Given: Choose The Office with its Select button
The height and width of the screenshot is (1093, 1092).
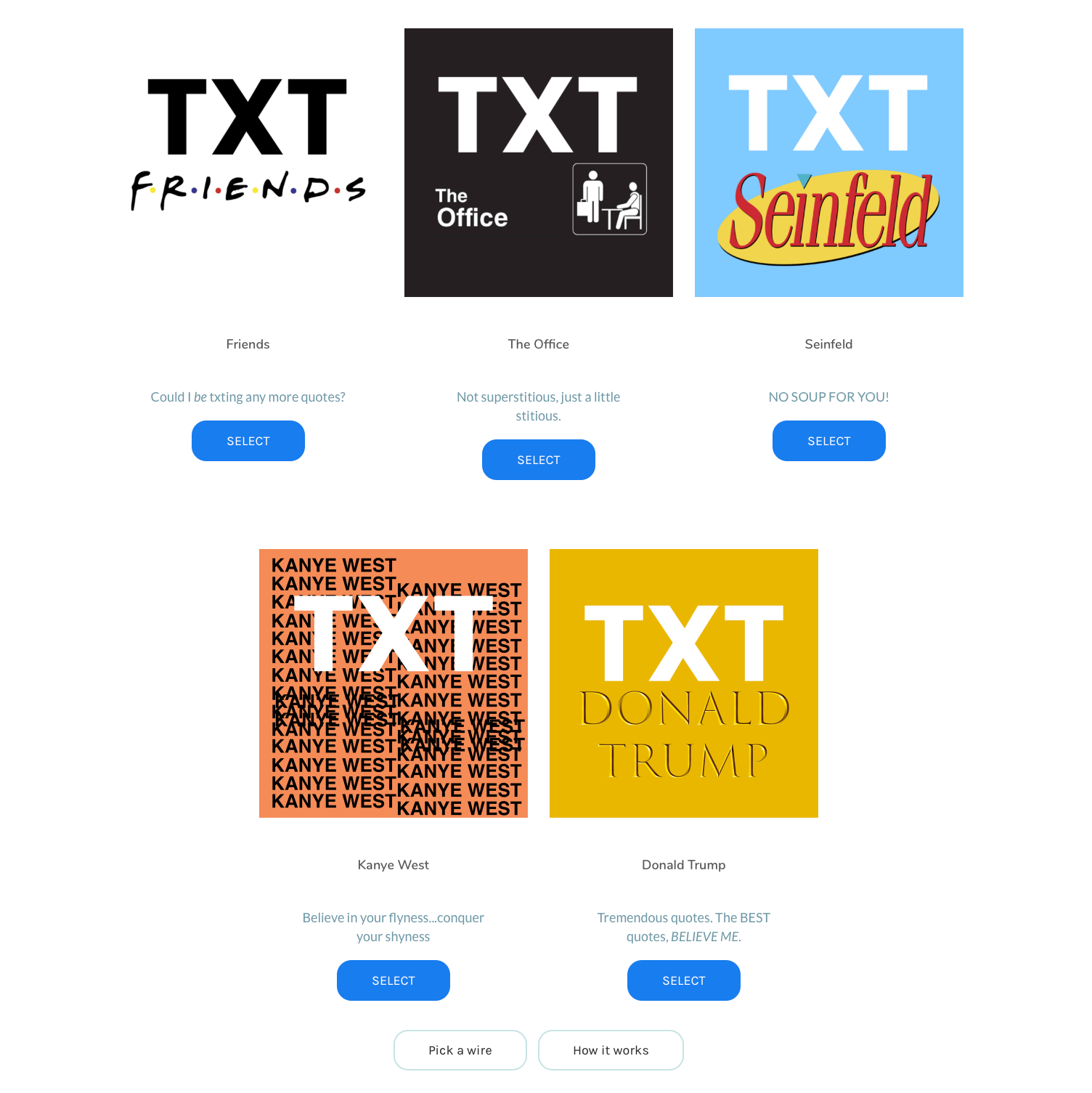Looking at the screenshot, I should tap(538, 460).
